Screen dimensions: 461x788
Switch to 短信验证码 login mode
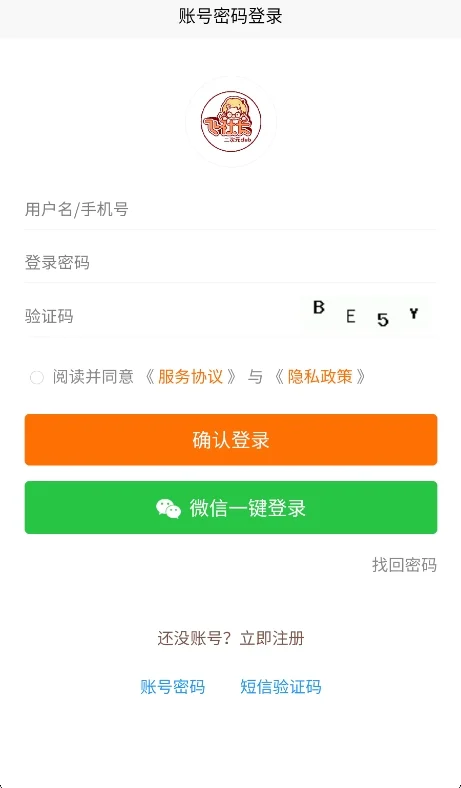tap(281, 686)
